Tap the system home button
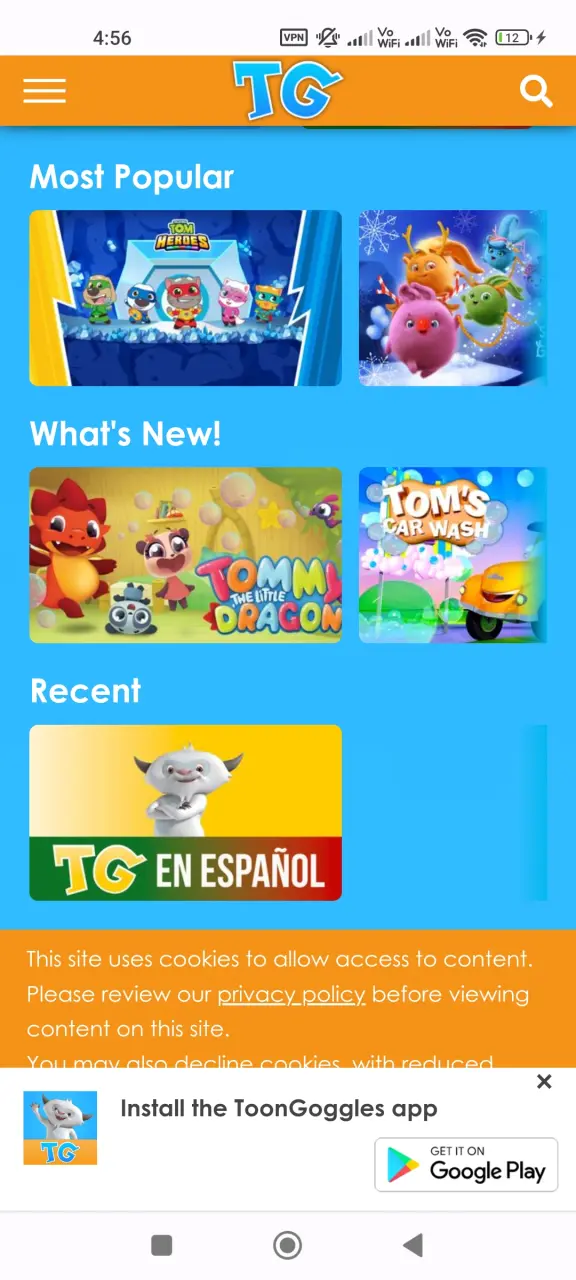The width and height of the screenshot is (576, 1280). pos(288,1245)
